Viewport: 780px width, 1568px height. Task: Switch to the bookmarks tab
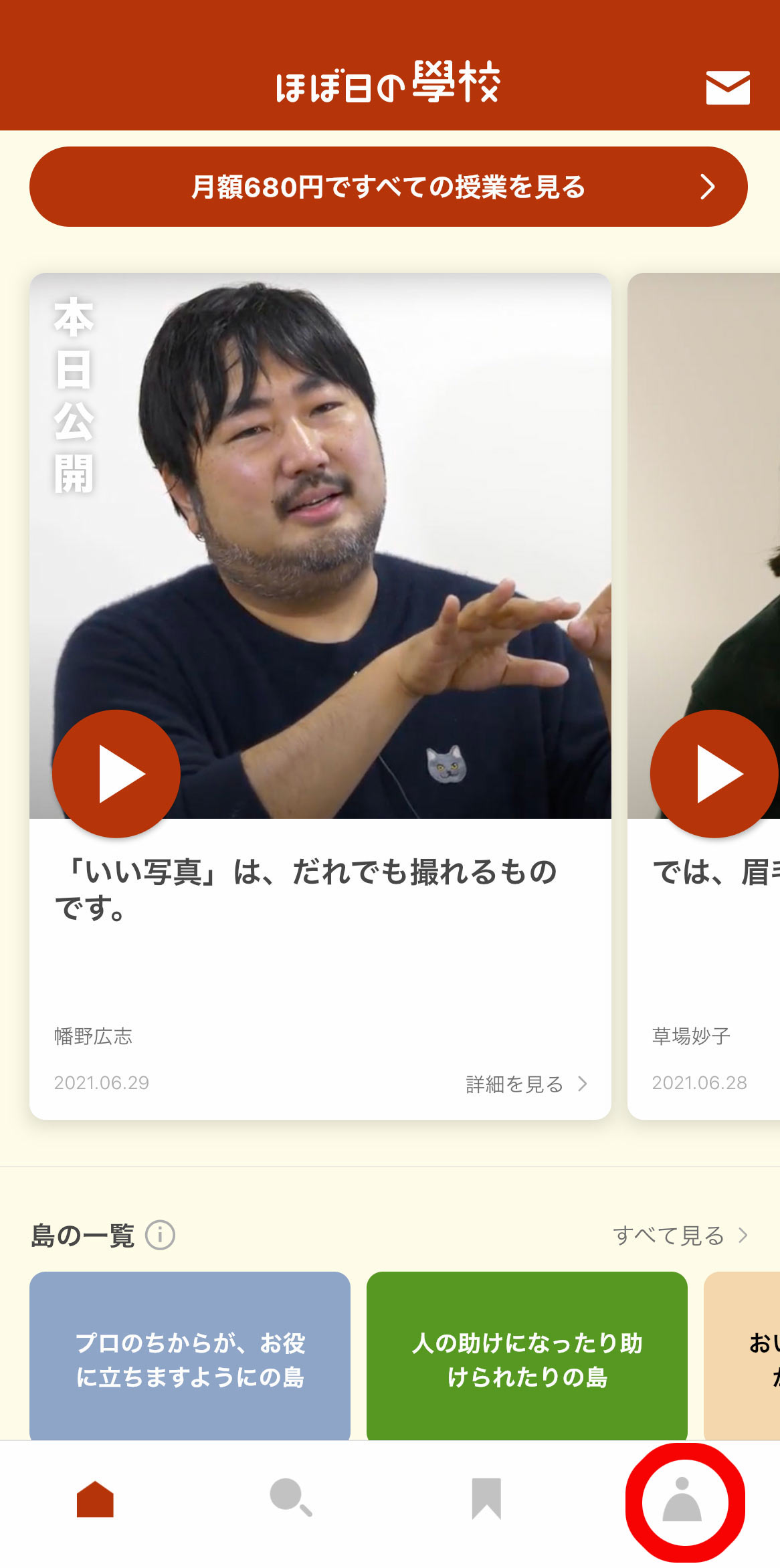click(486, 1498)
